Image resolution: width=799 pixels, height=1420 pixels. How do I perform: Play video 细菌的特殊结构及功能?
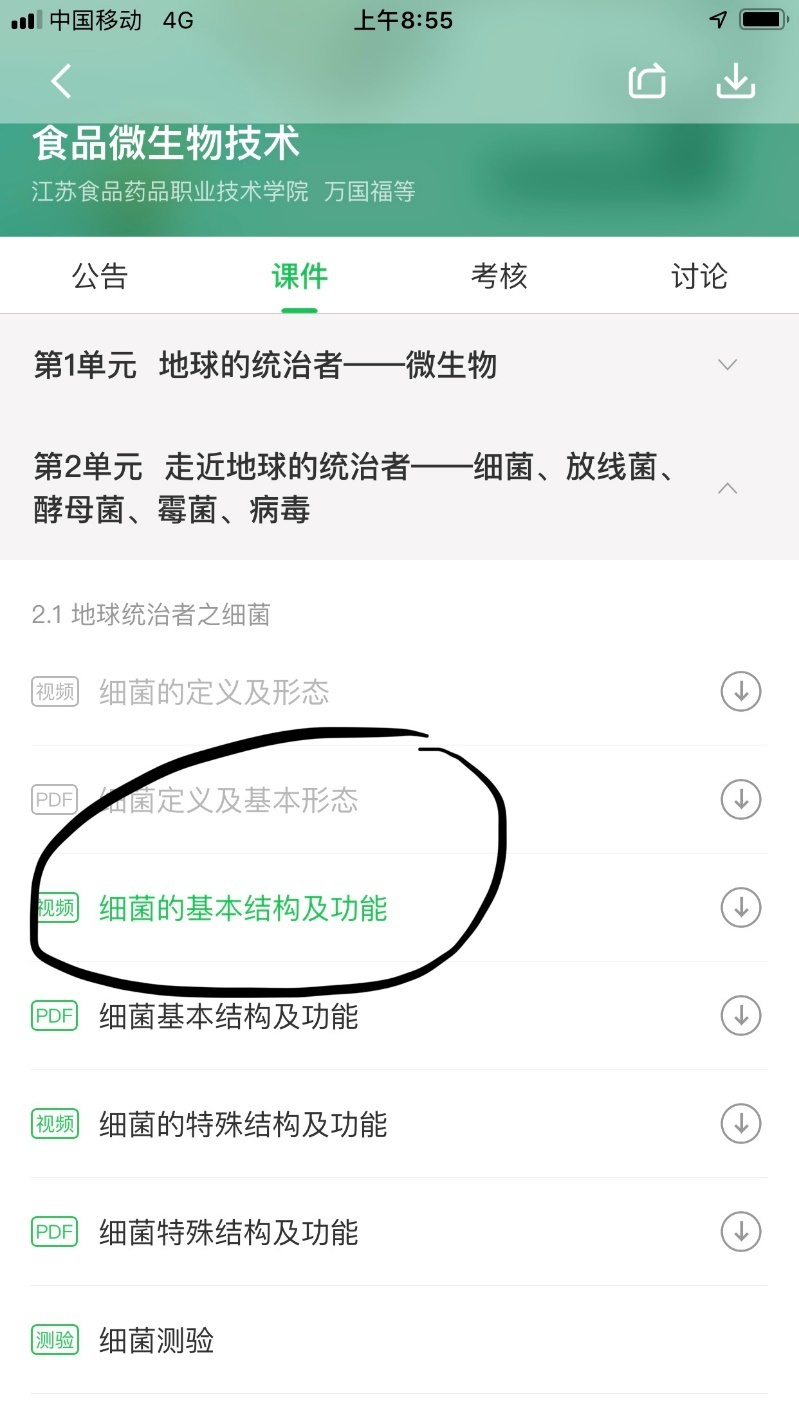243,1124
